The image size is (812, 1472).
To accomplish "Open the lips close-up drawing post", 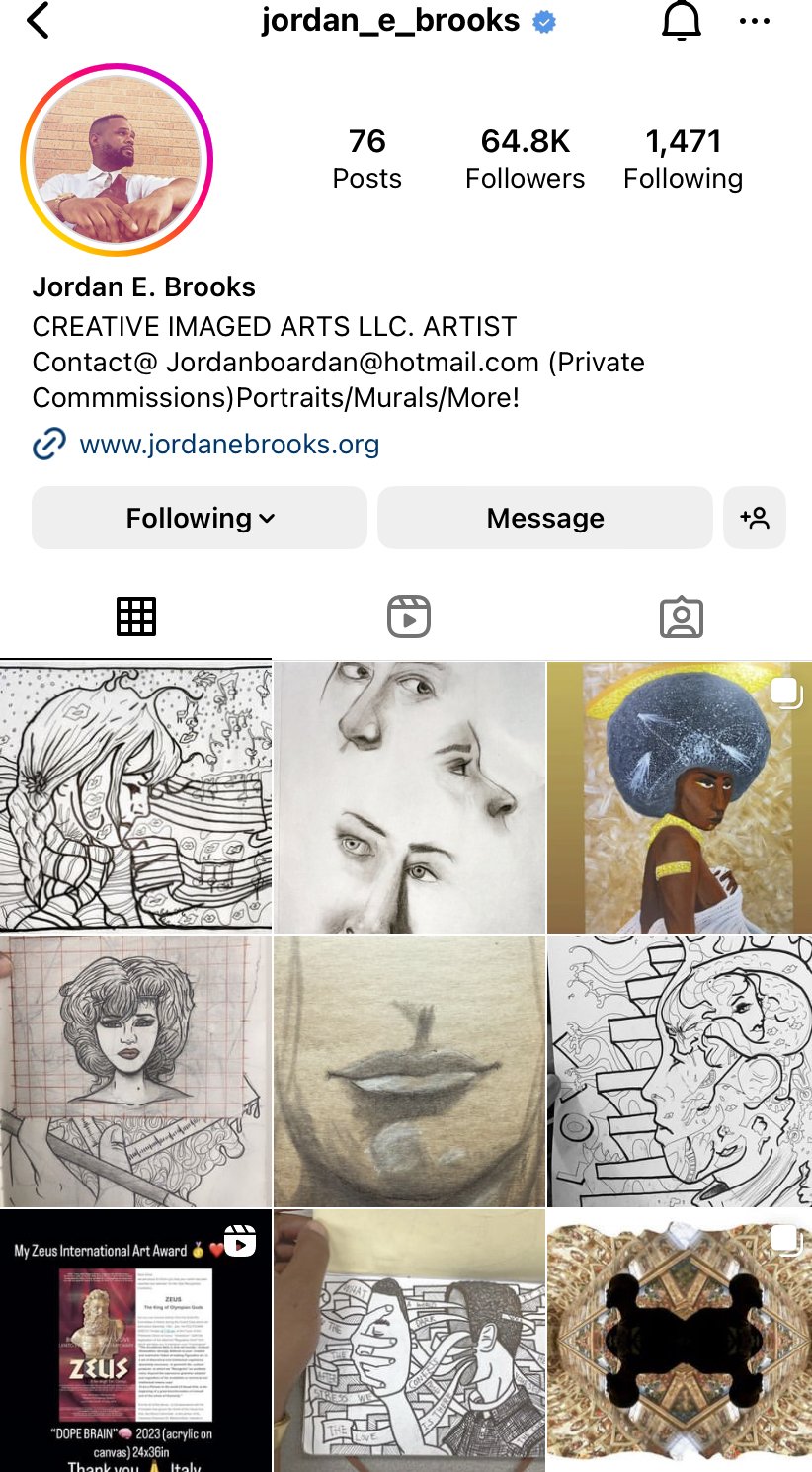I will click(409, 1071).
